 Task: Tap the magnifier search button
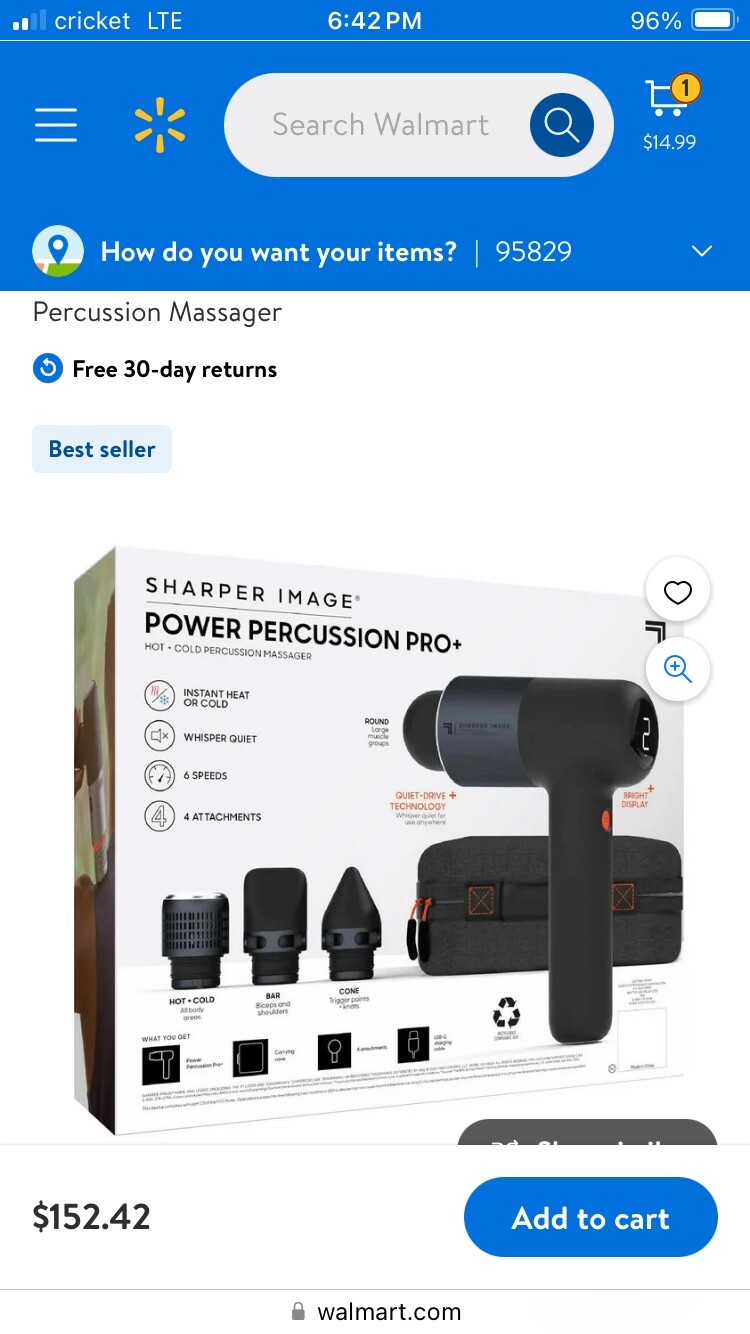[x=561, y=125]
